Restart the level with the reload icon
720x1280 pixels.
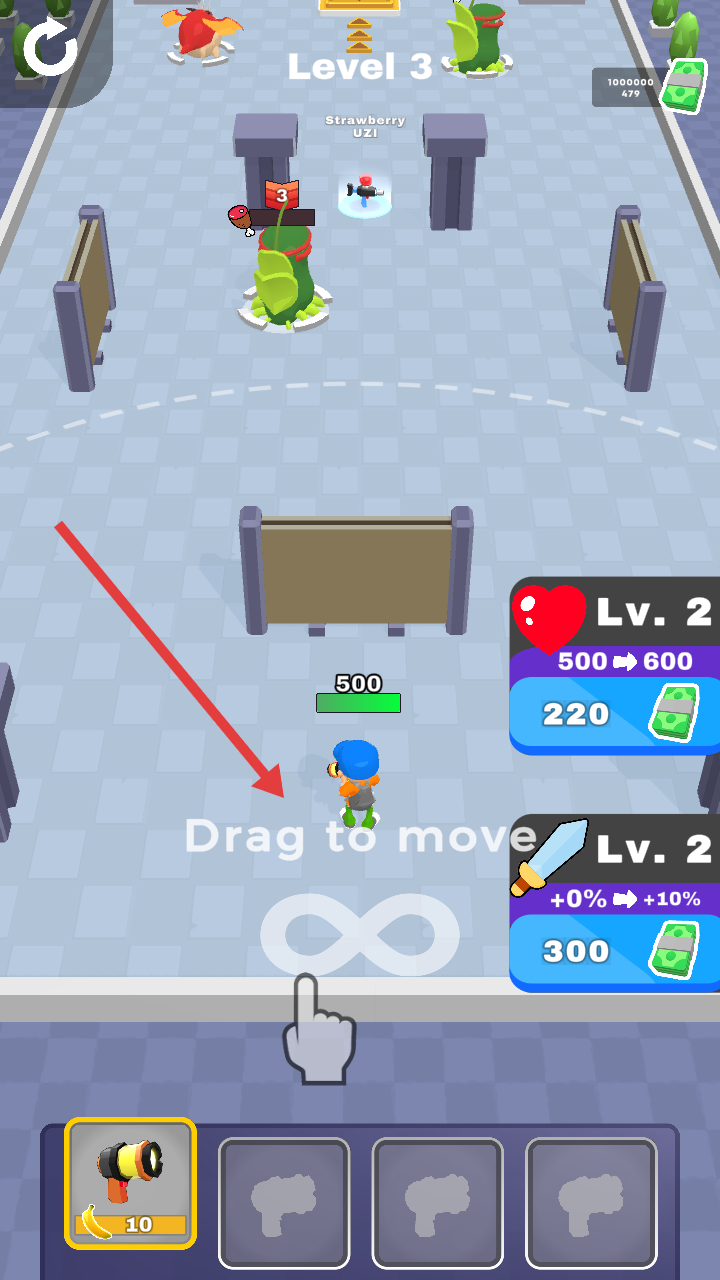pos(49,46)
